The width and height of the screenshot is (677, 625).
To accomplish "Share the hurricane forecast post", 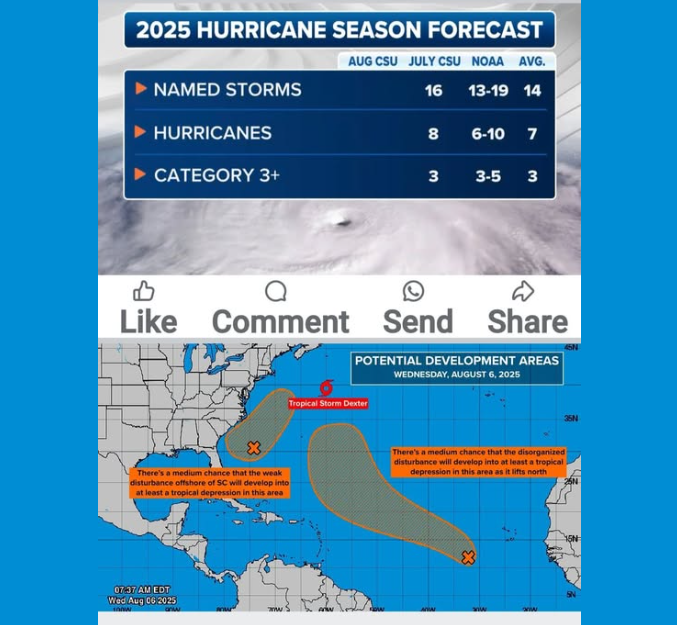I will tap(526, 307).
